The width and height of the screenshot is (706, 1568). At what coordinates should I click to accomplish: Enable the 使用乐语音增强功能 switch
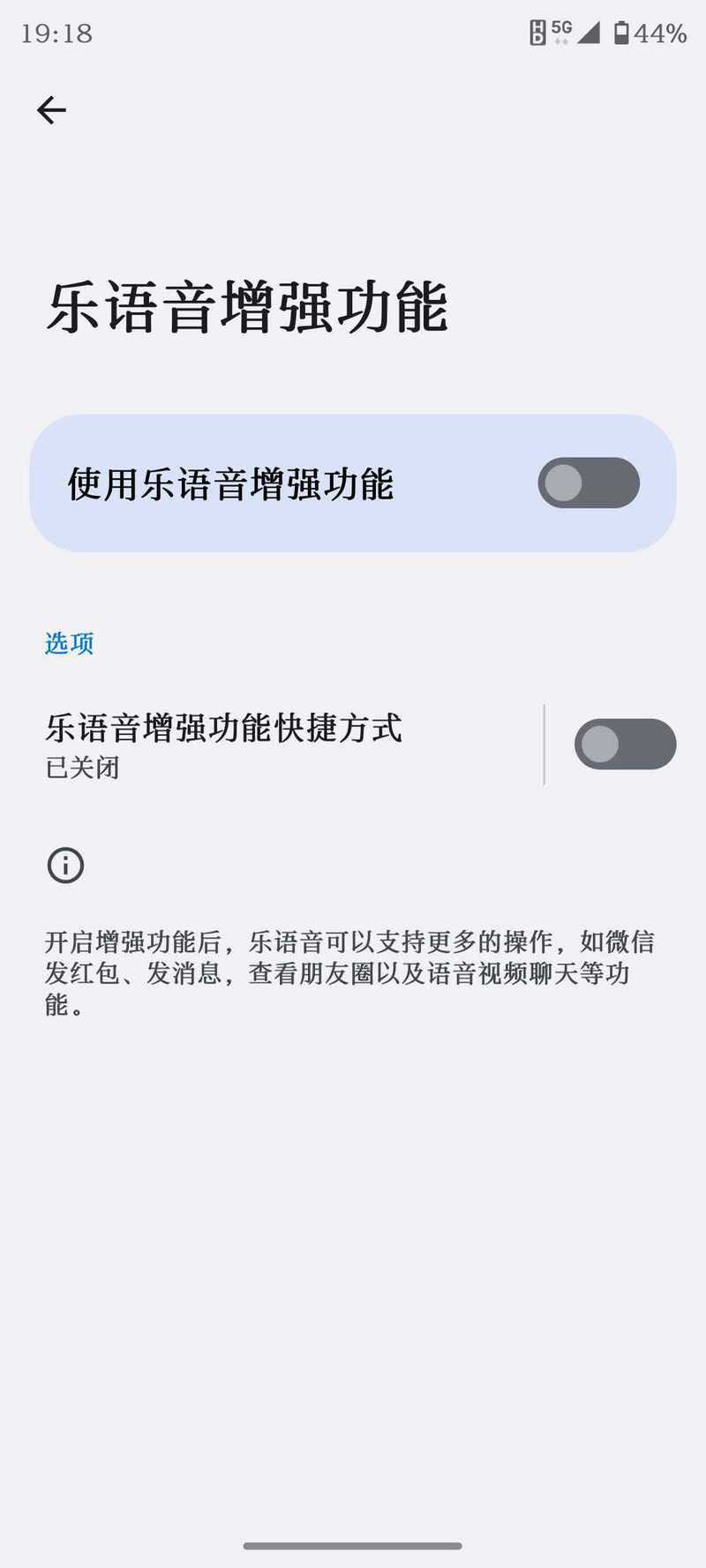tap(589, 483)
